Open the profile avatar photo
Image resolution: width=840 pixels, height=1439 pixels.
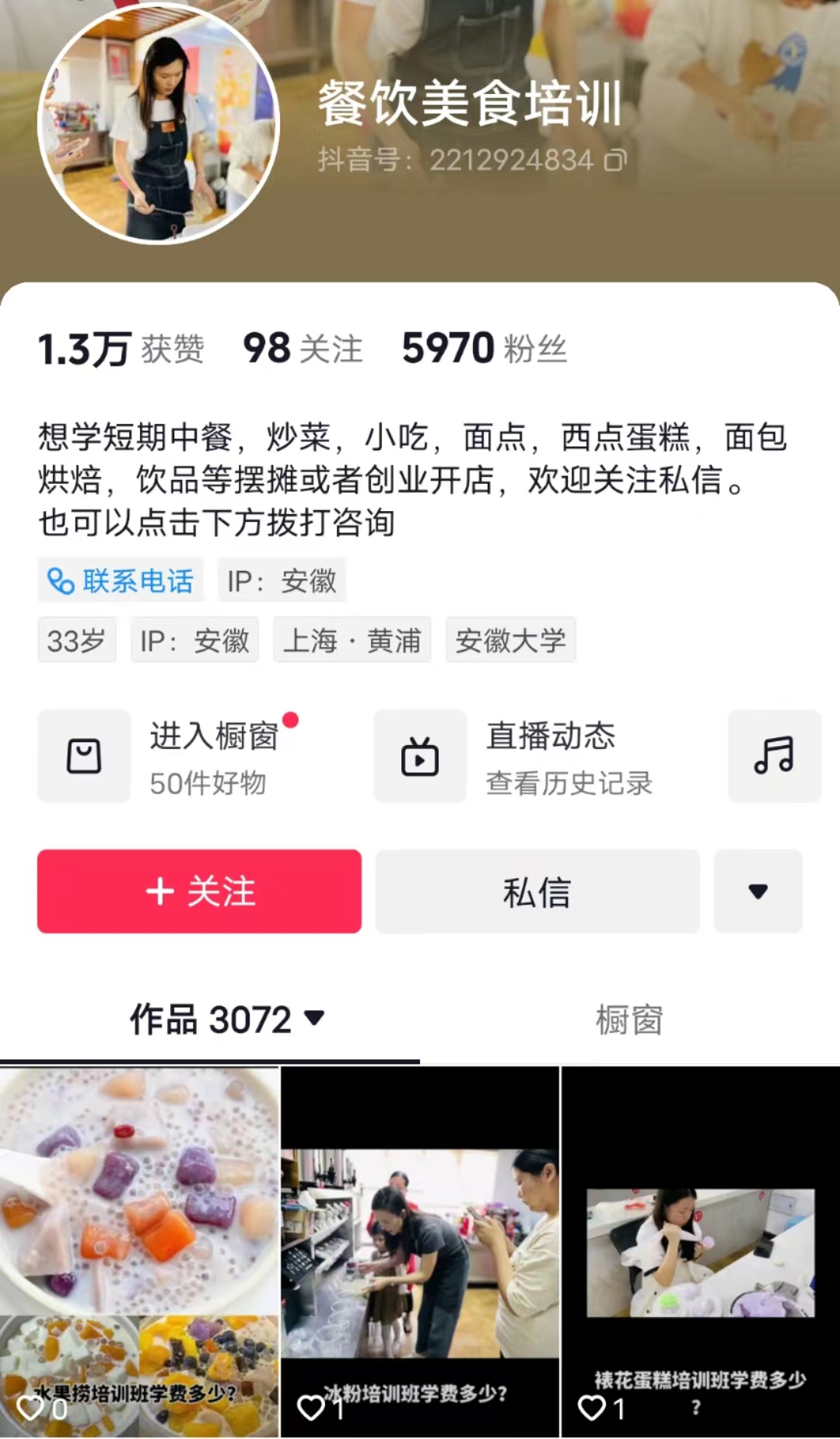[x=159, y=124]
